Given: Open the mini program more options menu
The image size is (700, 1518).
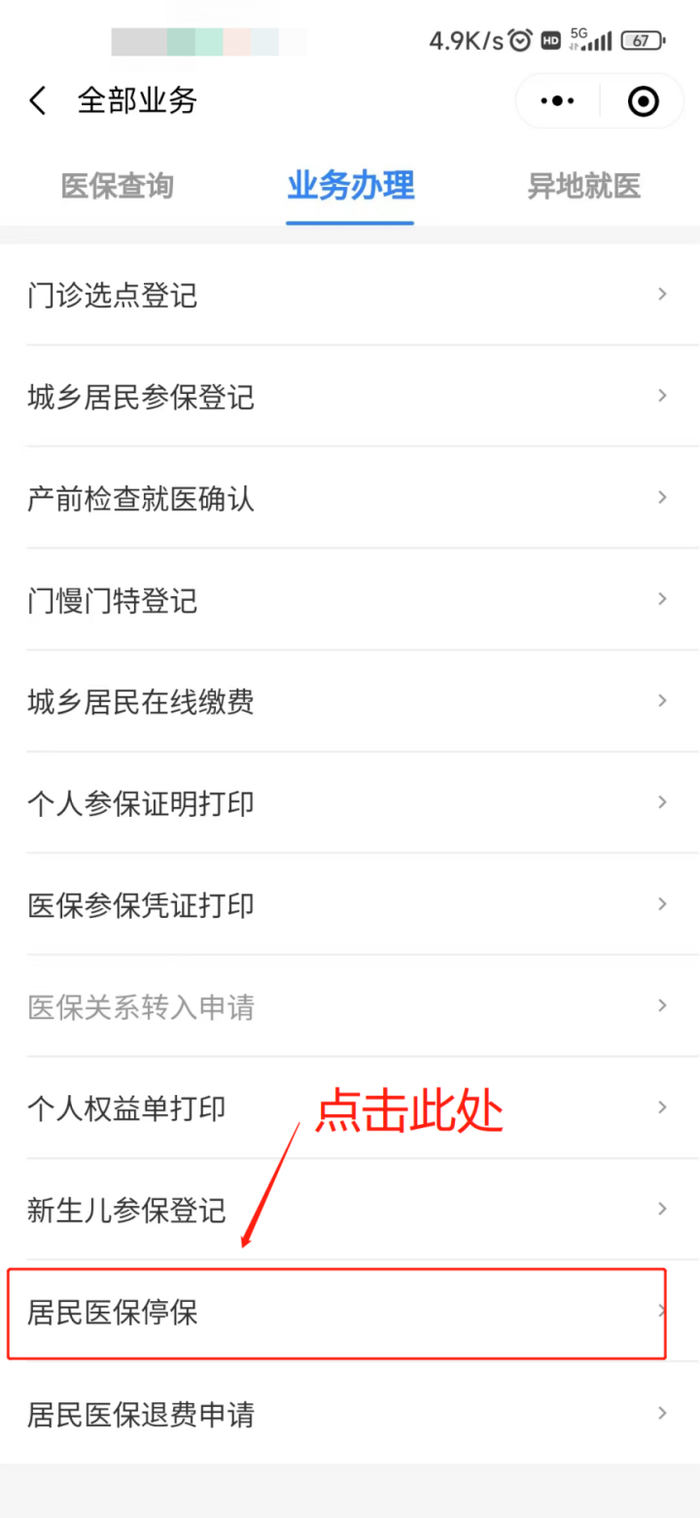Looking at the screenshot, I should (x=557, y=101).
